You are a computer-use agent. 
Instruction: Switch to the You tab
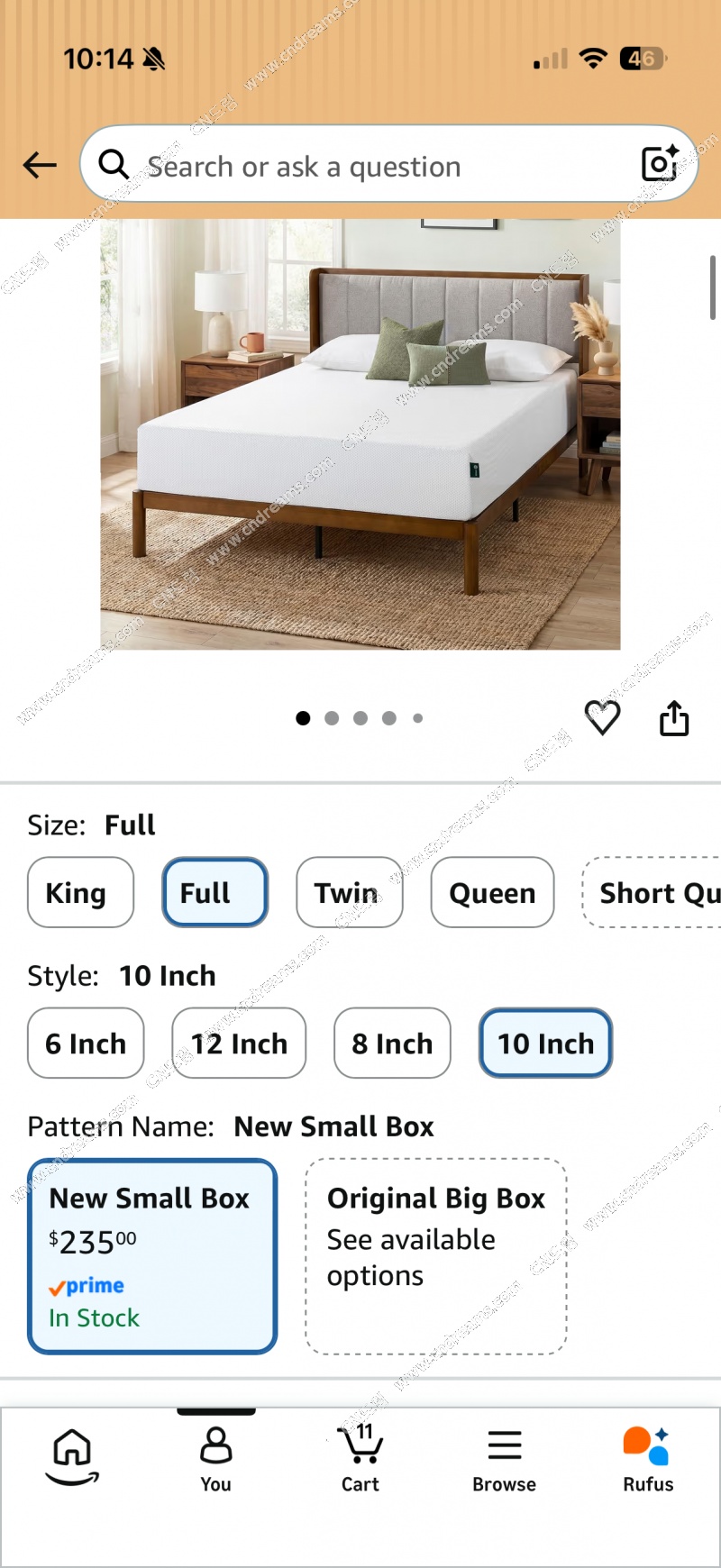[x=216, y=1460]
